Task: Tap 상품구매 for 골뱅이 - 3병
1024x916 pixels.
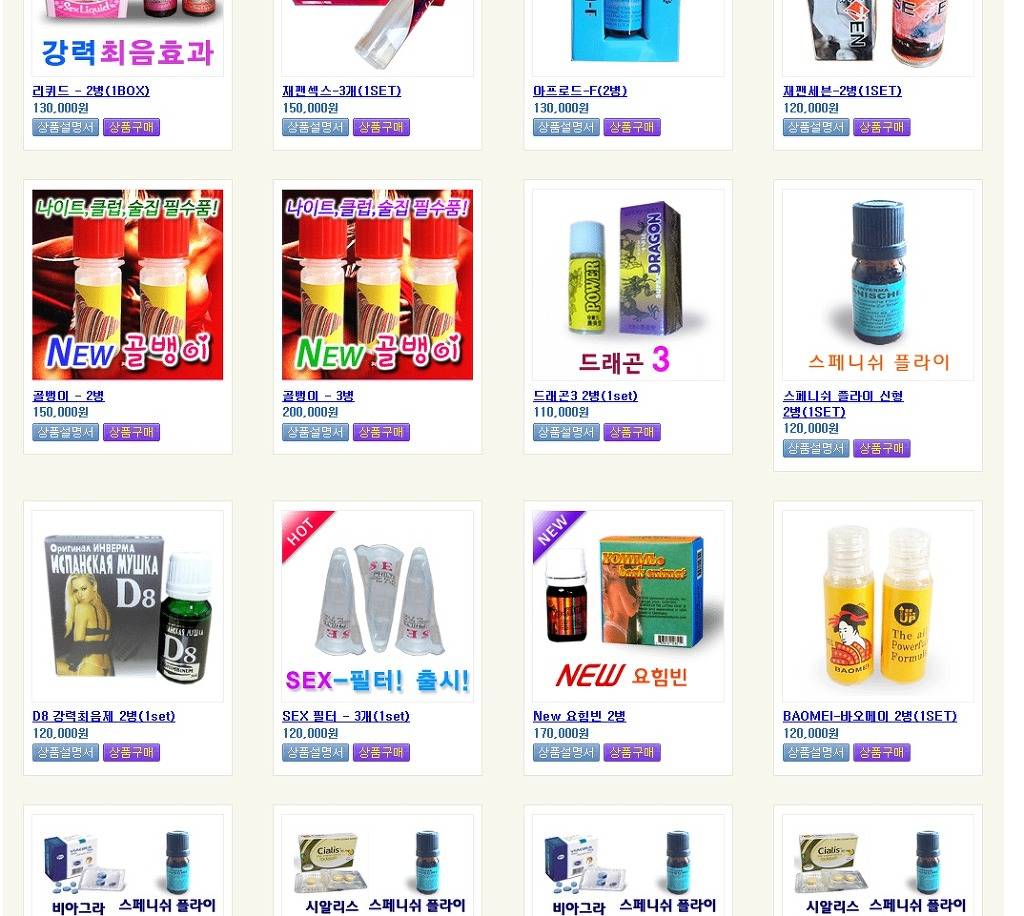Action: click(x=381, y=432)
